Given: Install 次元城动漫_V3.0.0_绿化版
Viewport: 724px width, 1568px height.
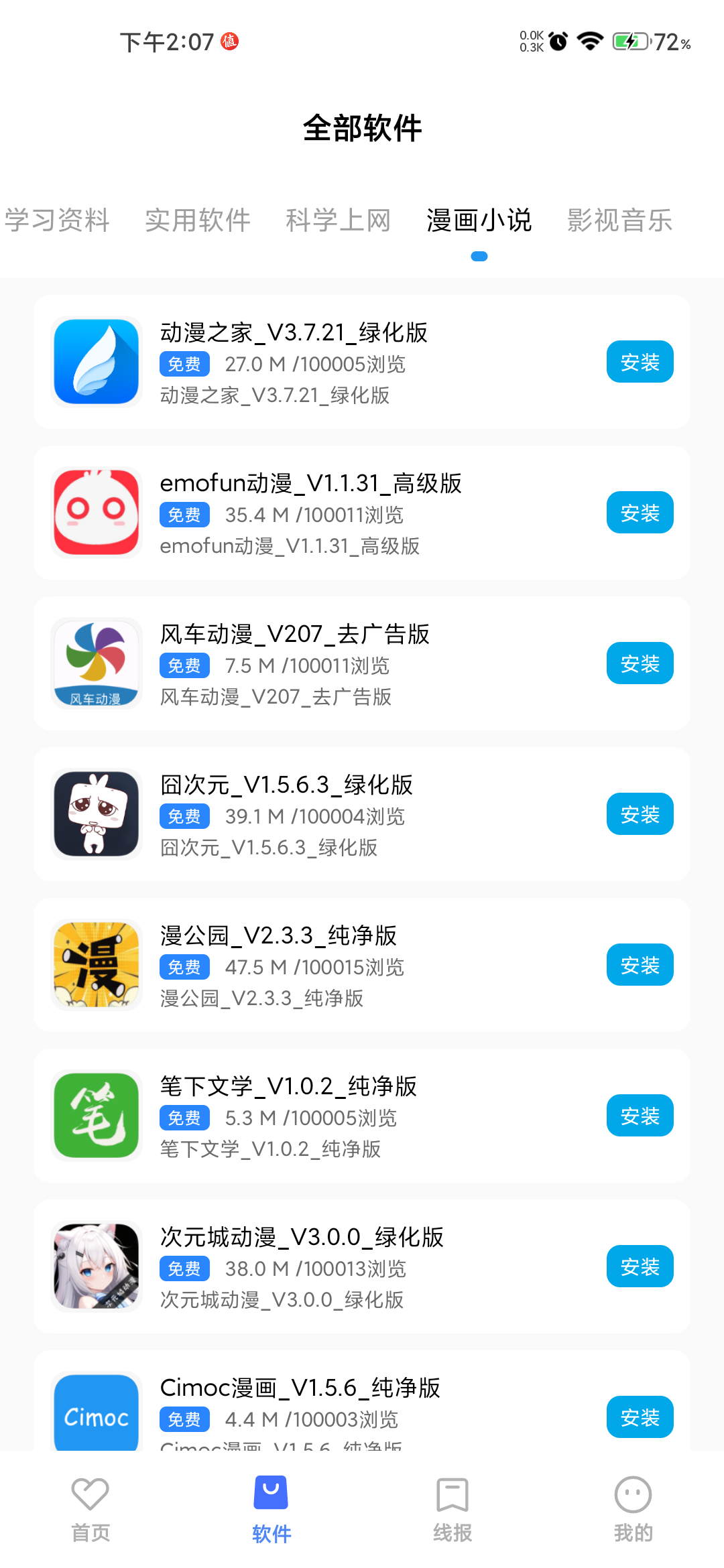Looking at the screenshot, I should tap(640, 1266).
